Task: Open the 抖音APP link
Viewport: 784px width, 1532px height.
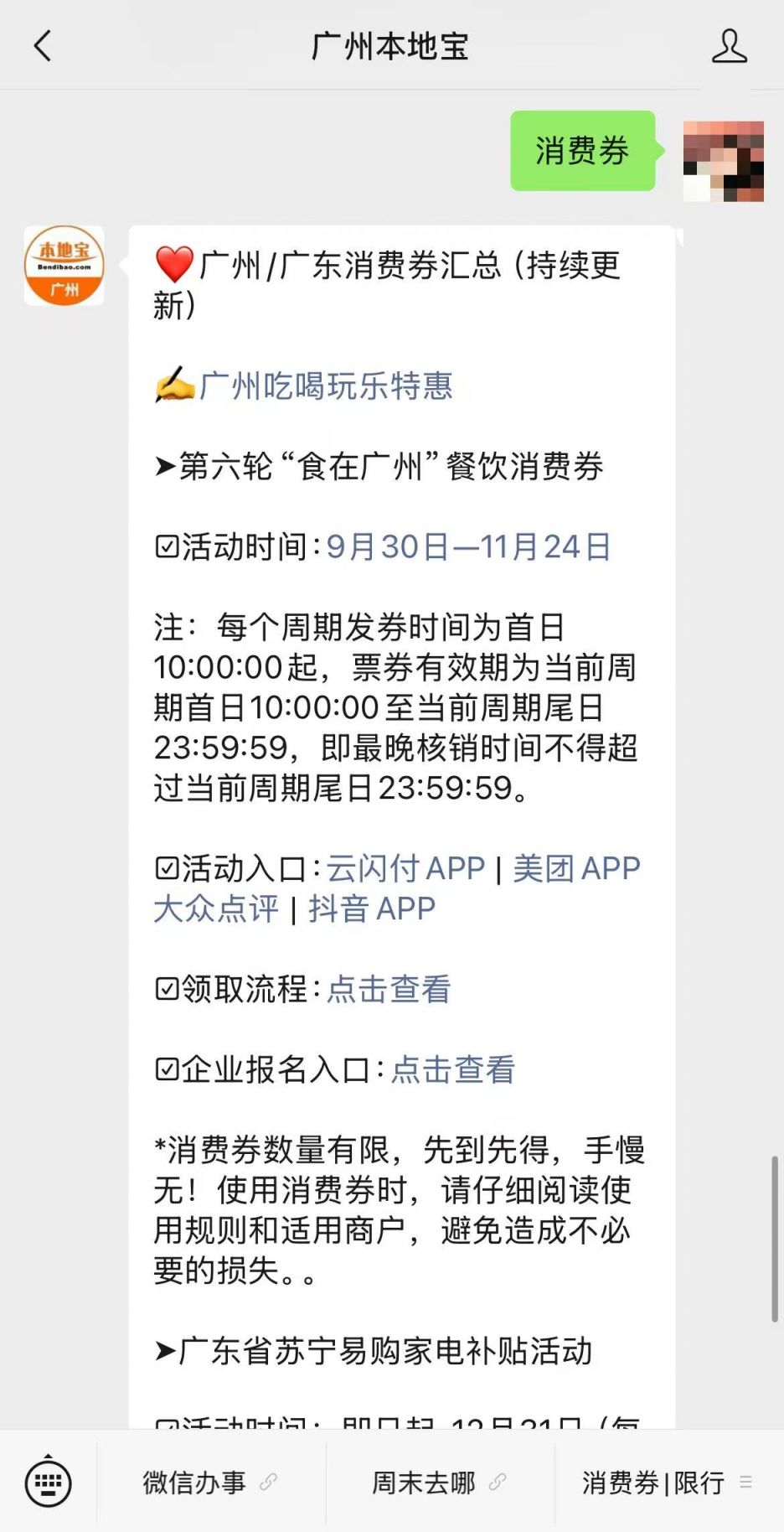Action: click(372, 908)
